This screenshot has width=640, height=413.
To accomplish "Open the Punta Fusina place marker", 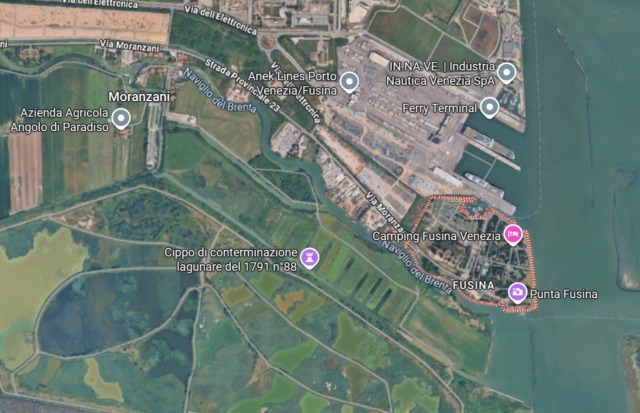I will pyautogui.click(x=517, y=293).
